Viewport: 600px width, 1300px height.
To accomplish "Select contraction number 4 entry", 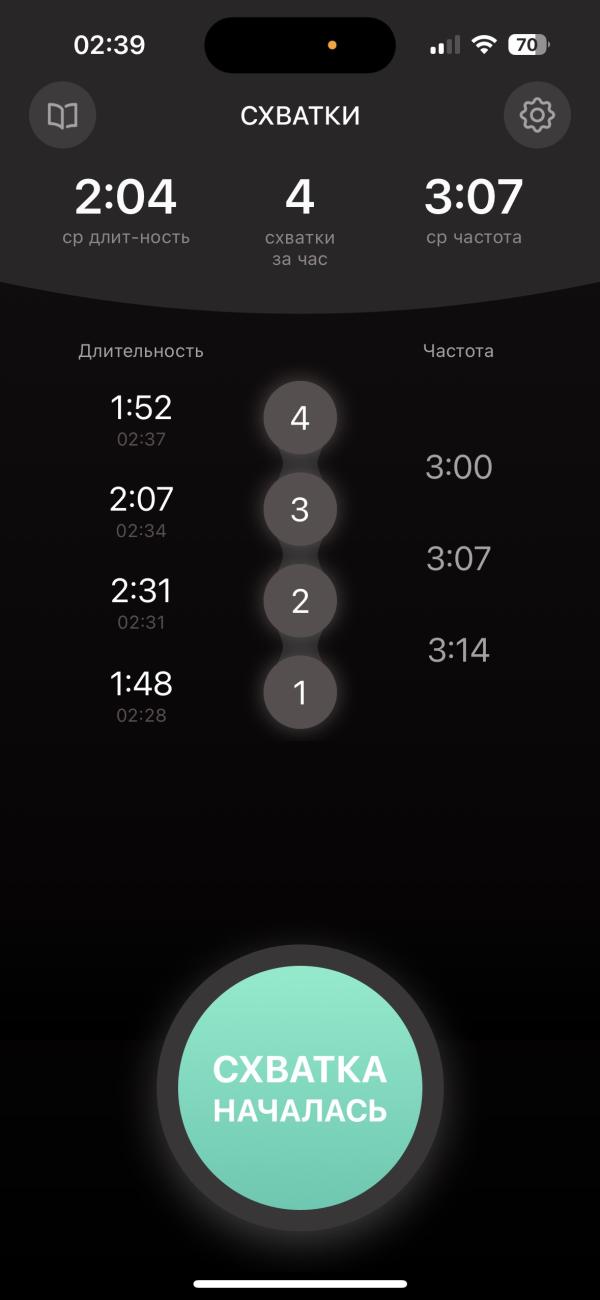I will point(300,419).
